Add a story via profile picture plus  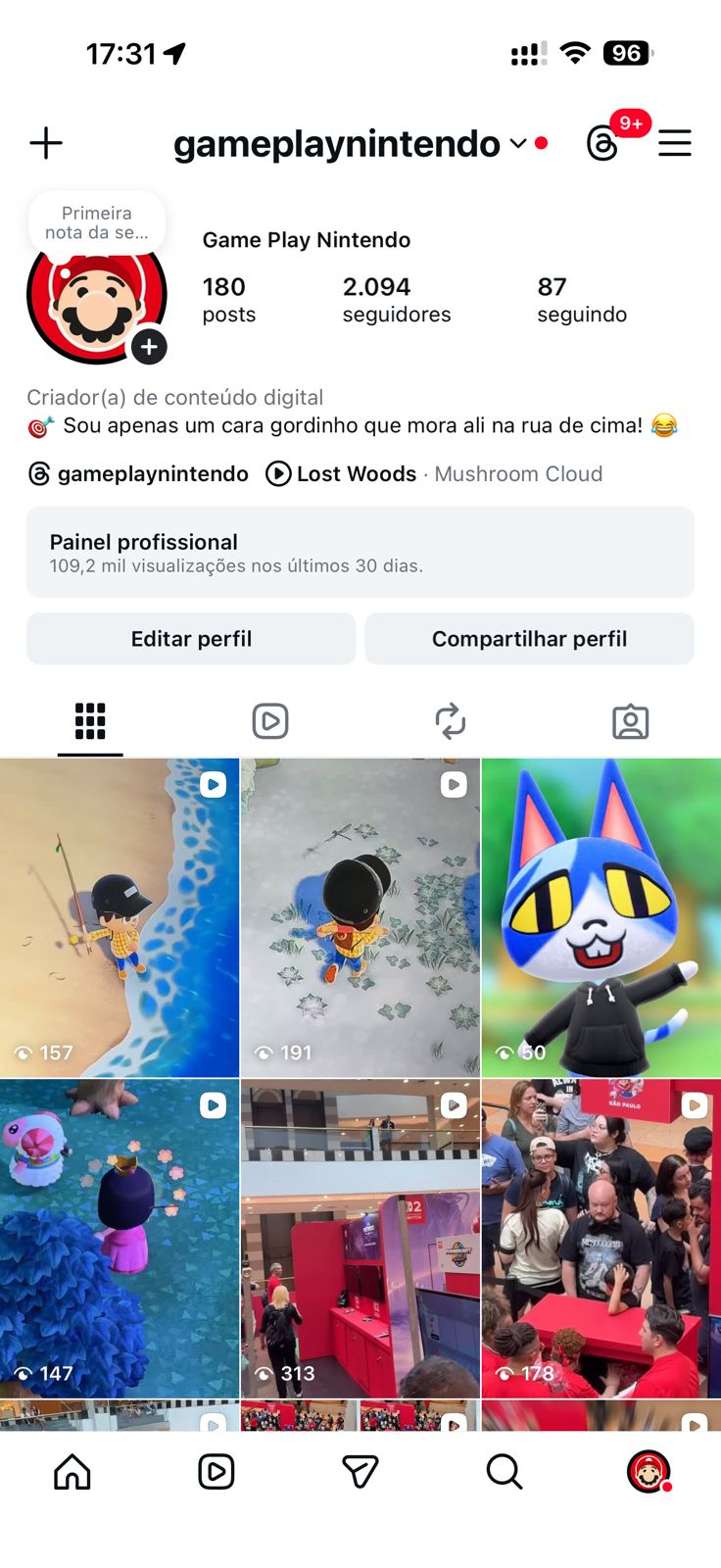click(x=149, y=347)
